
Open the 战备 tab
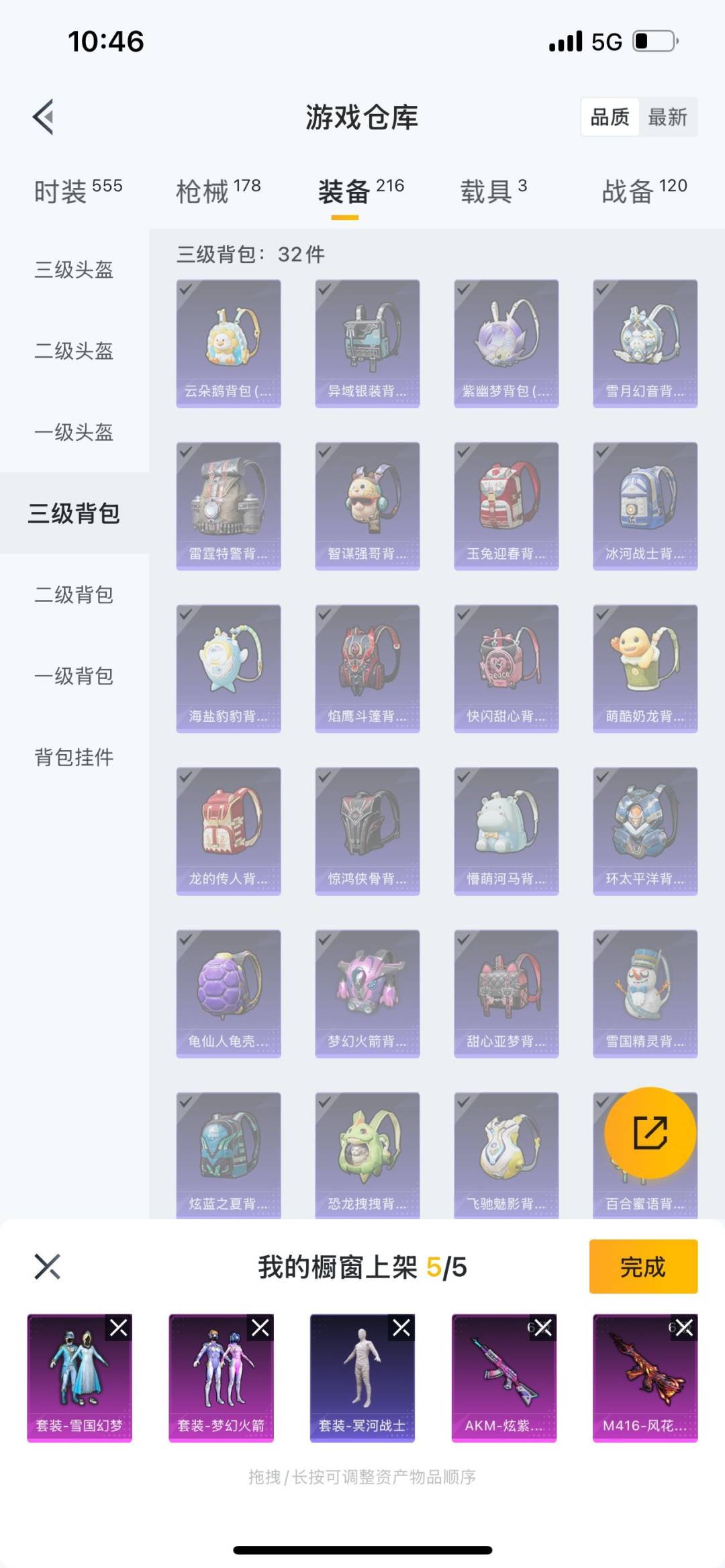tap(644, 191)
